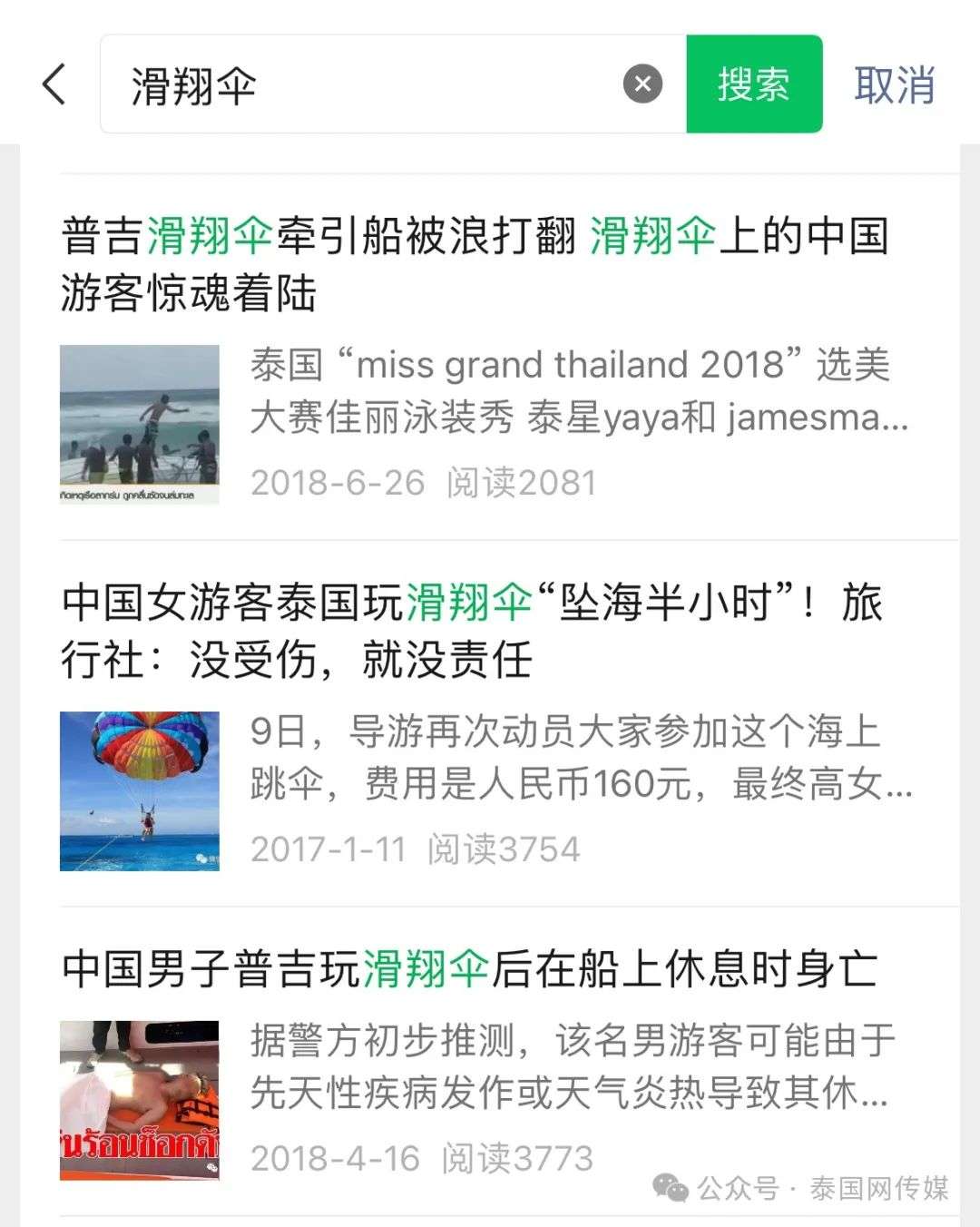Open article 普吉滑翔伞牵引船被浪打翻
This screenshot has width=980, height=1227.
pyautogui.click(x=474, y=264)
